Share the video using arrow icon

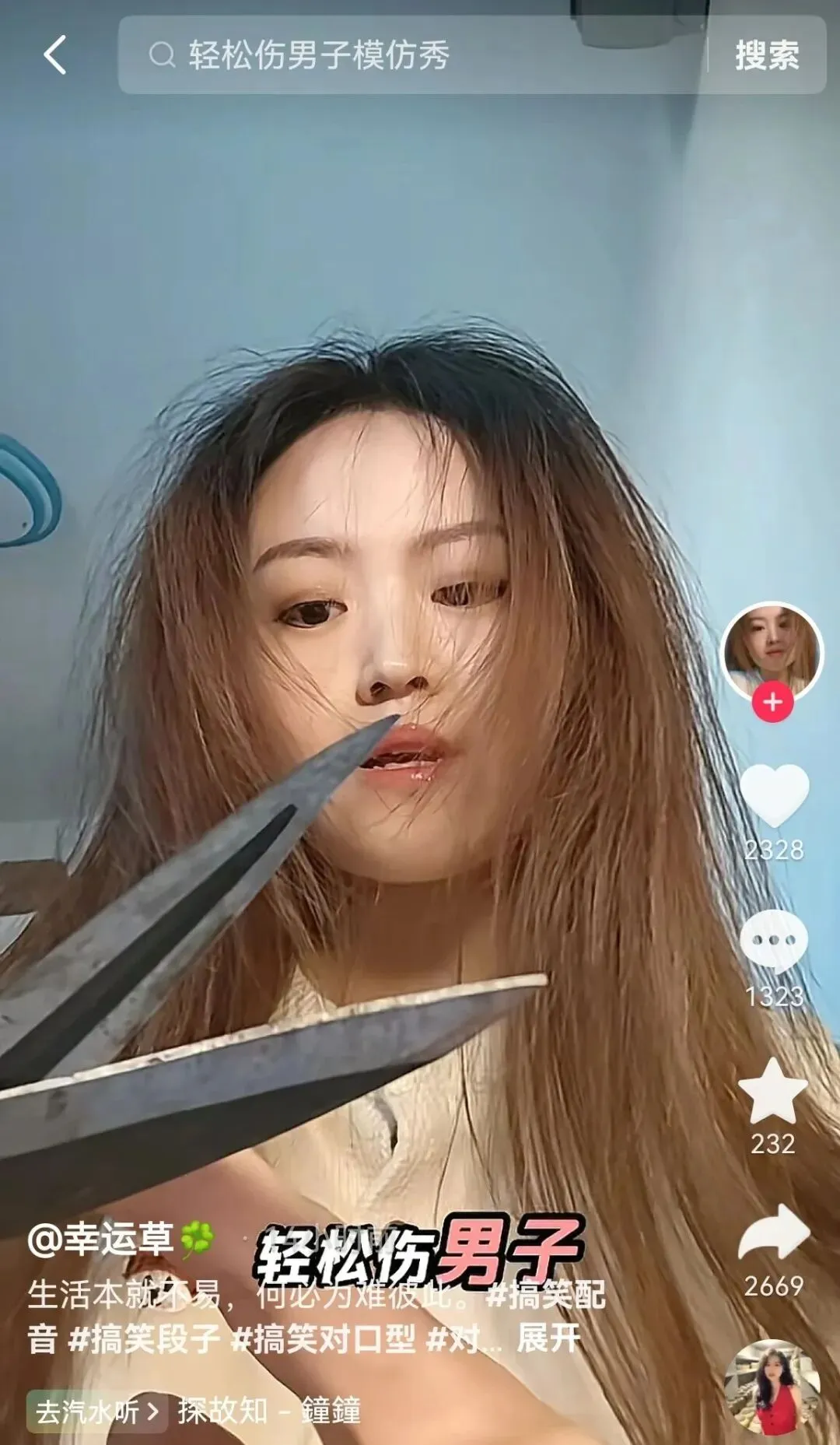click(773, 1233)
